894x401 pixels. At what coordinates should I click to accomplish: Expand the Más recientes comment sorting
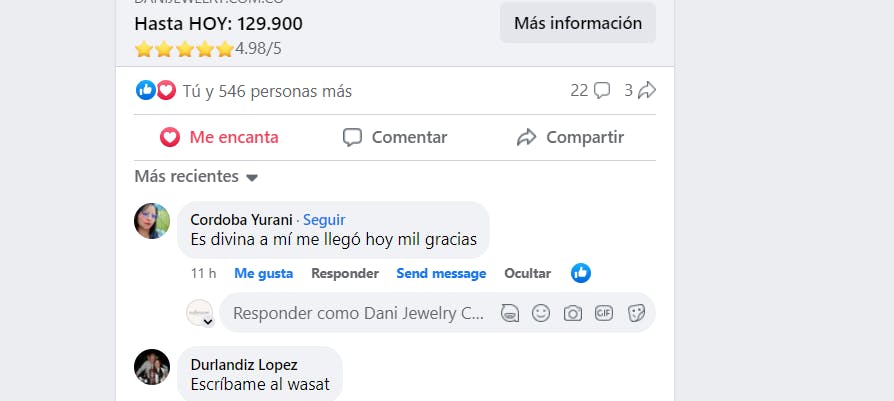(x=196, y=177)
